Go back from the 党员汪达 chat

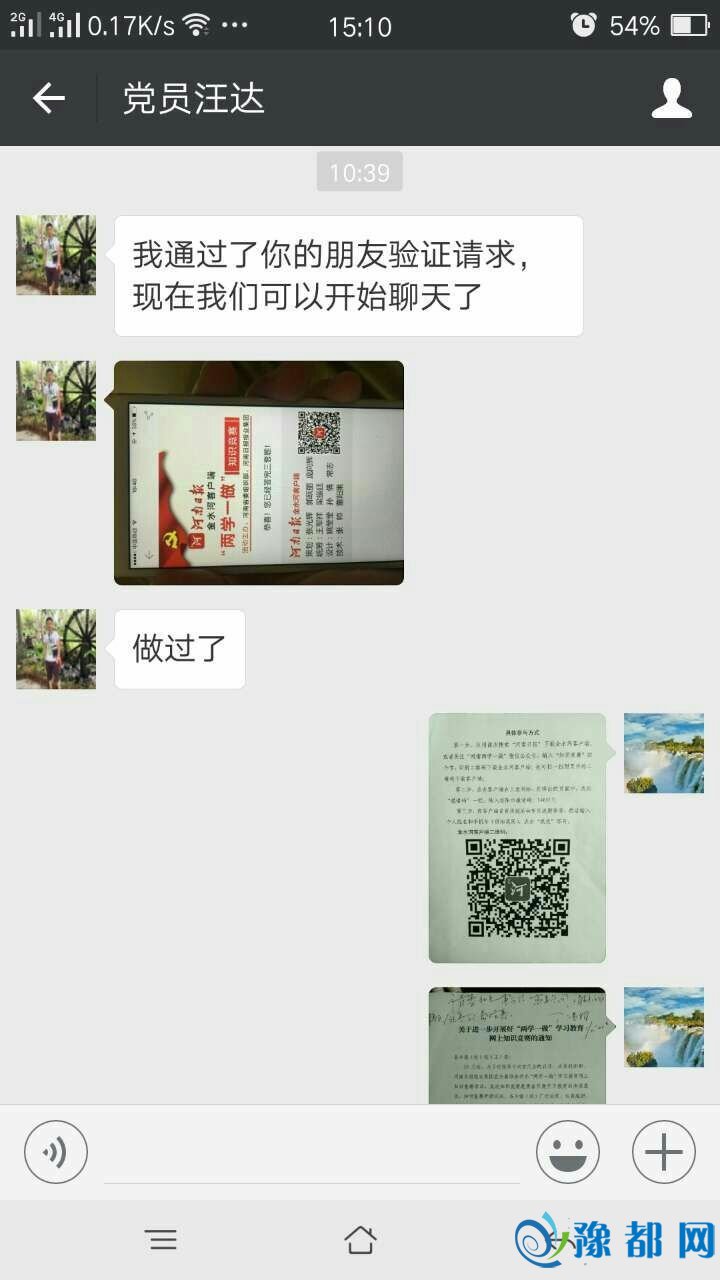click(x=48, y=98)
